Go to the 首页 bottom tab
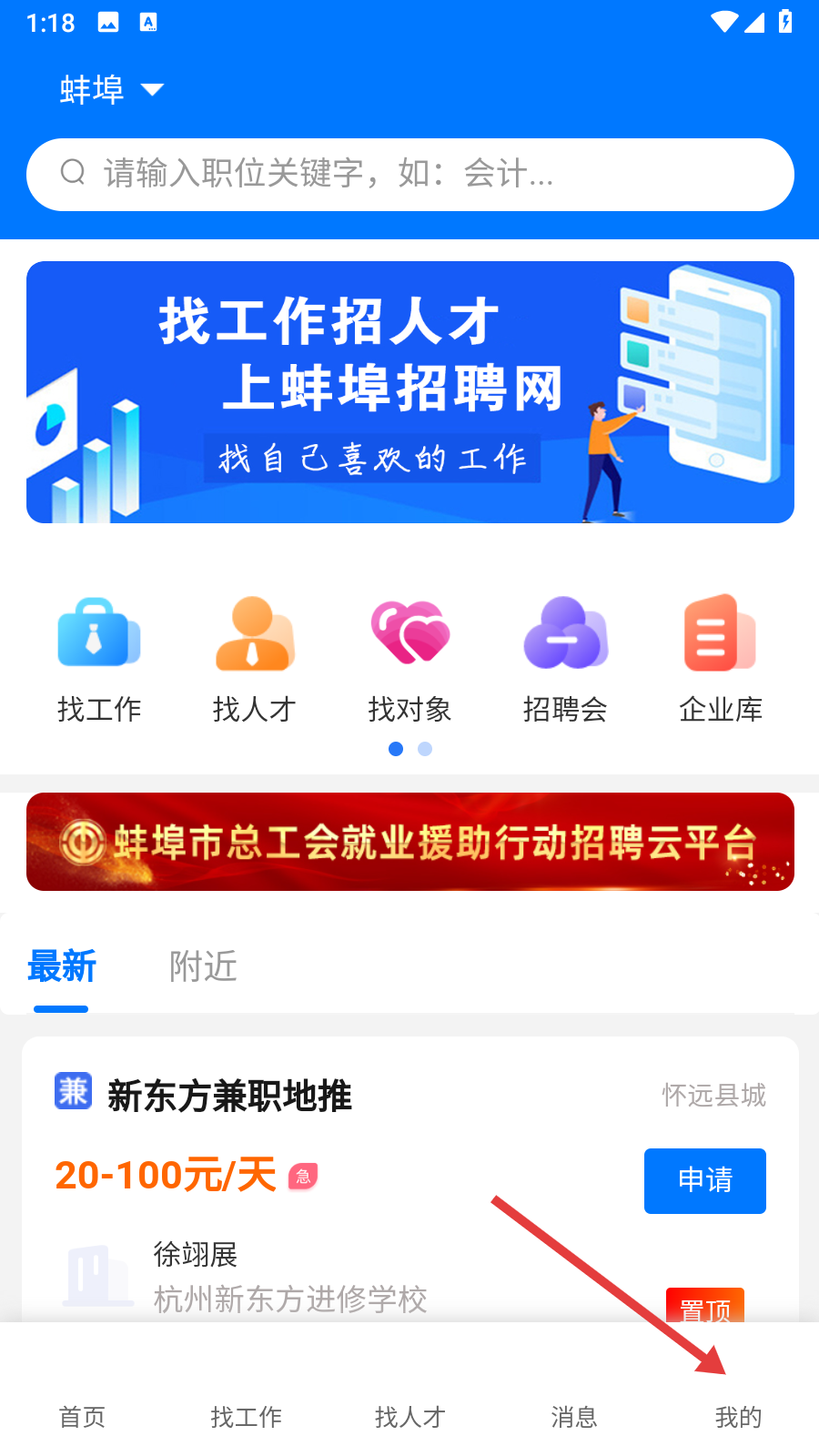This screenshot has width=819, height=1456. click(82, 1416)
